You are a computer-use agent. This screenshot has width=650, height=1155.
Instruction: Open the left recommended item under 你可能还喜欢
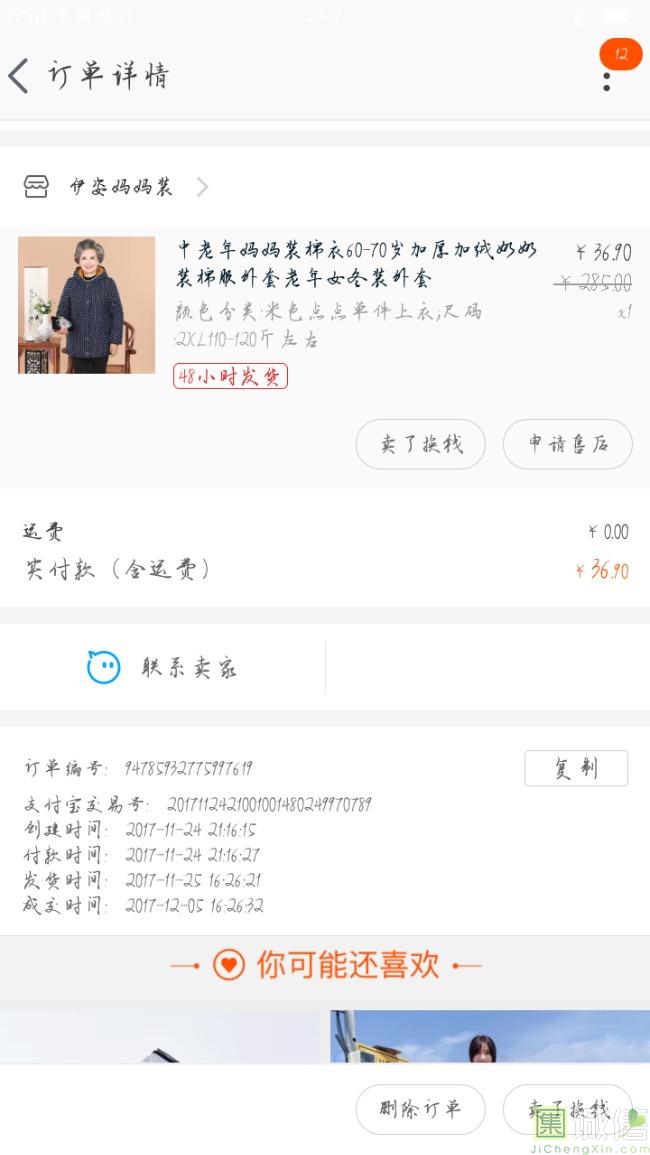[161, 1037]
